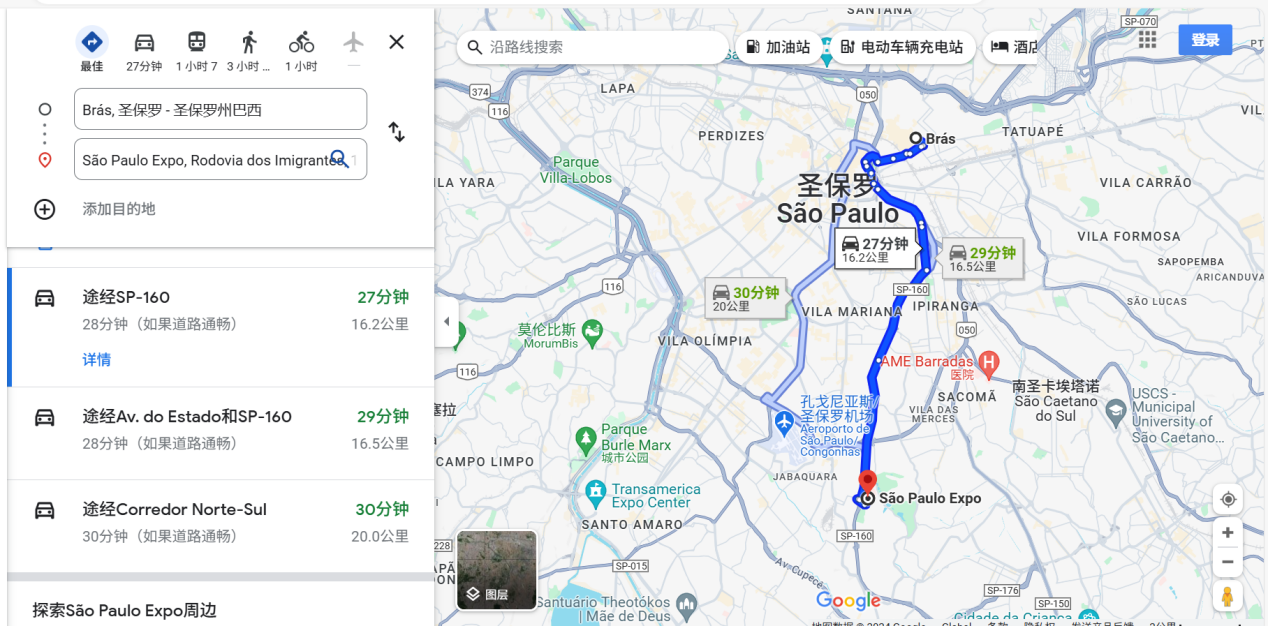Image resolution: width=1268 pixels, height=626 pixels.
Task: Show EV charging stations chip
Action: [x=901, y=47]
